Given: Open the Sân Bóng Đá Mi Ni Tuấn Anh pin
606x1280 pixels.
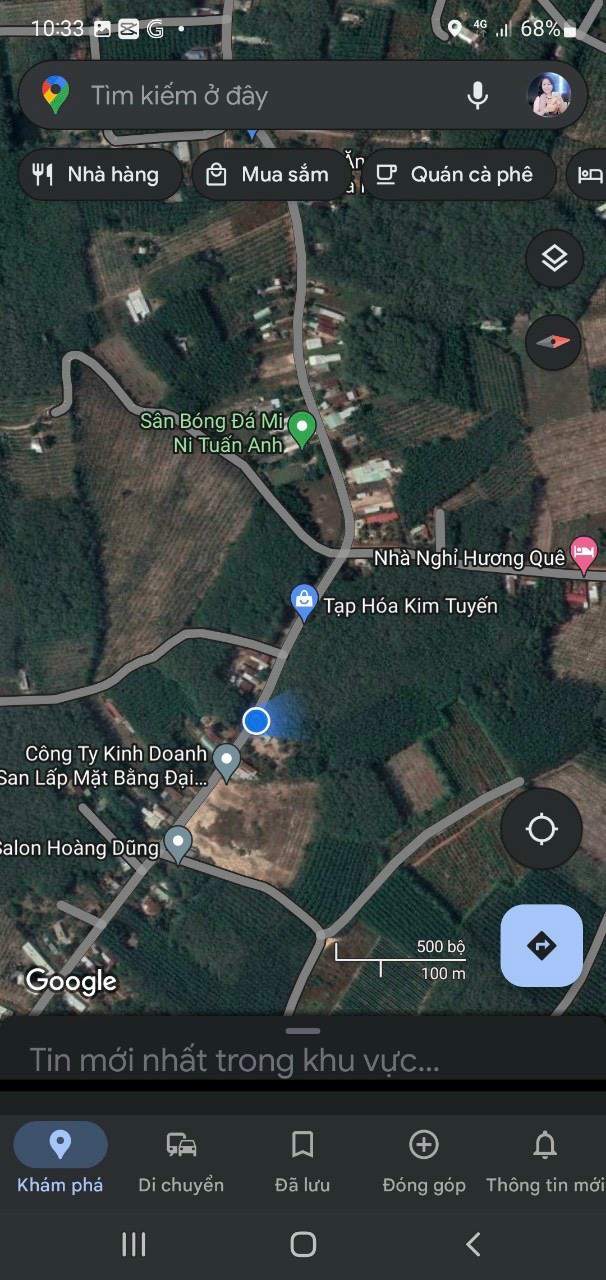Looking at the screenshot, I should tap(301, 430).
